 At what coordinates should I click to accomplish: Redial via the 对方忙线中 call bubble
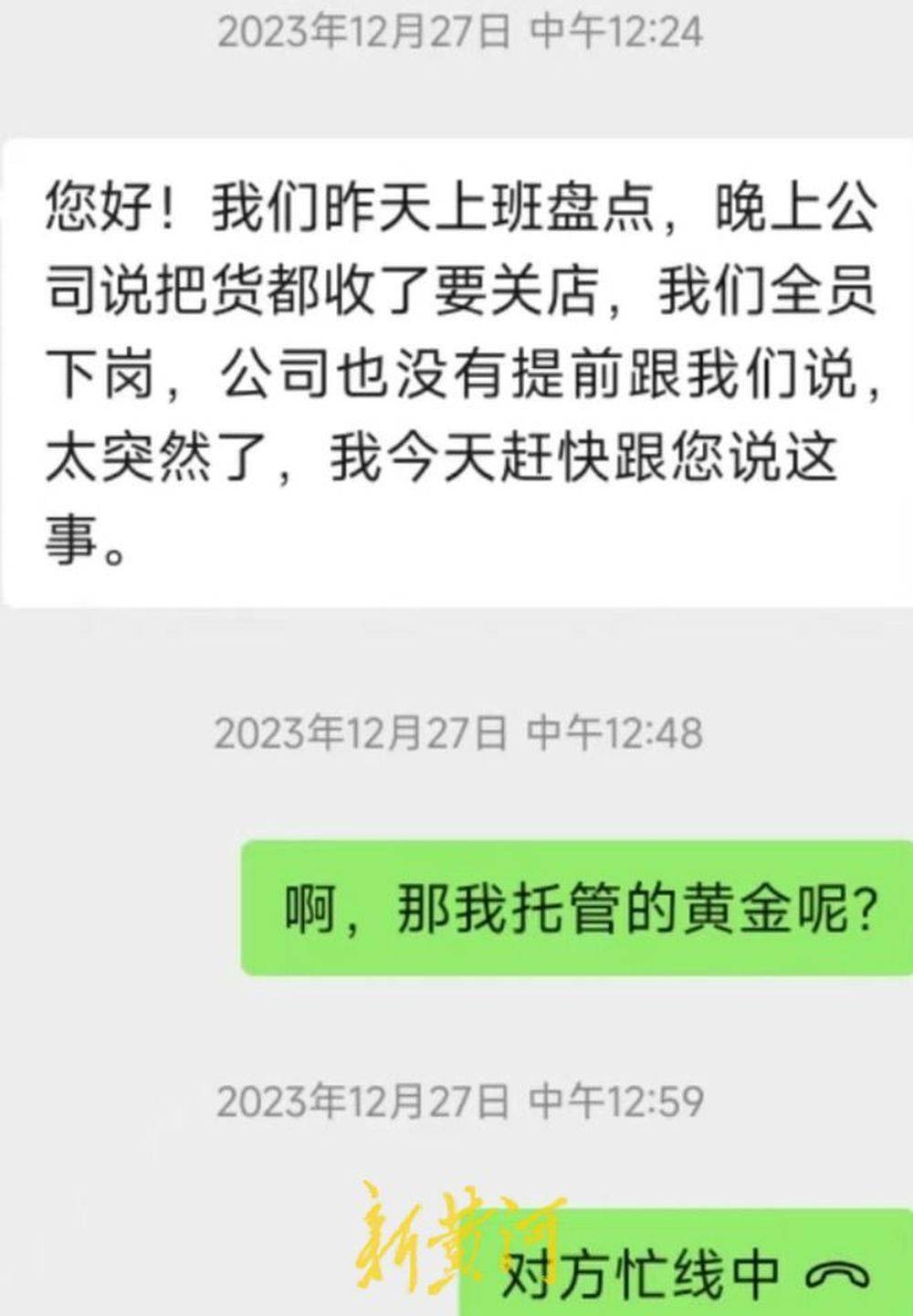pyautogui.click(x=687, y=1272)
